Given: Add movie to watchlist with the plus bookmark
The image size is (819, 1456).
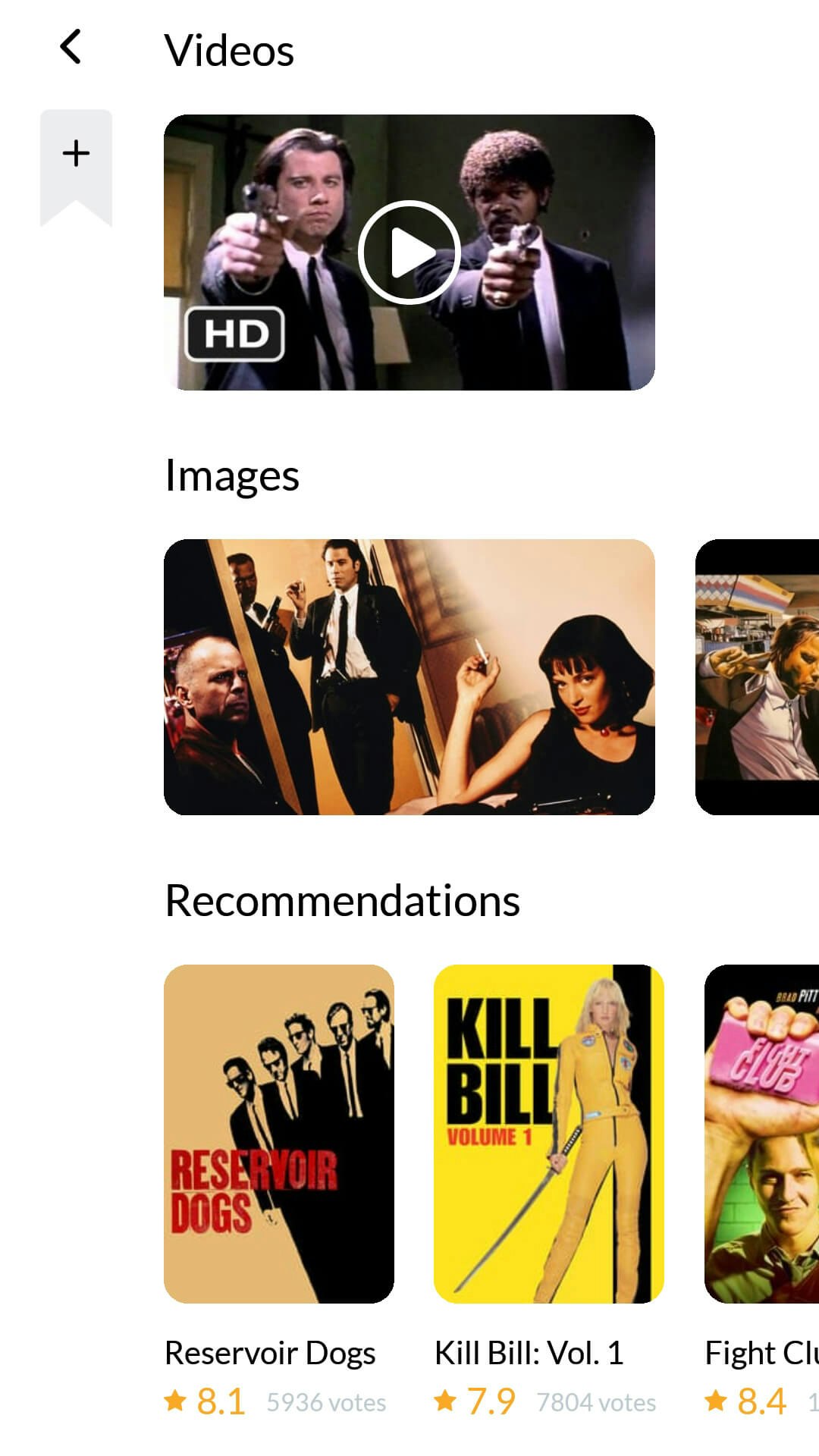Looking at the screenshot, I should coord(76,152).
